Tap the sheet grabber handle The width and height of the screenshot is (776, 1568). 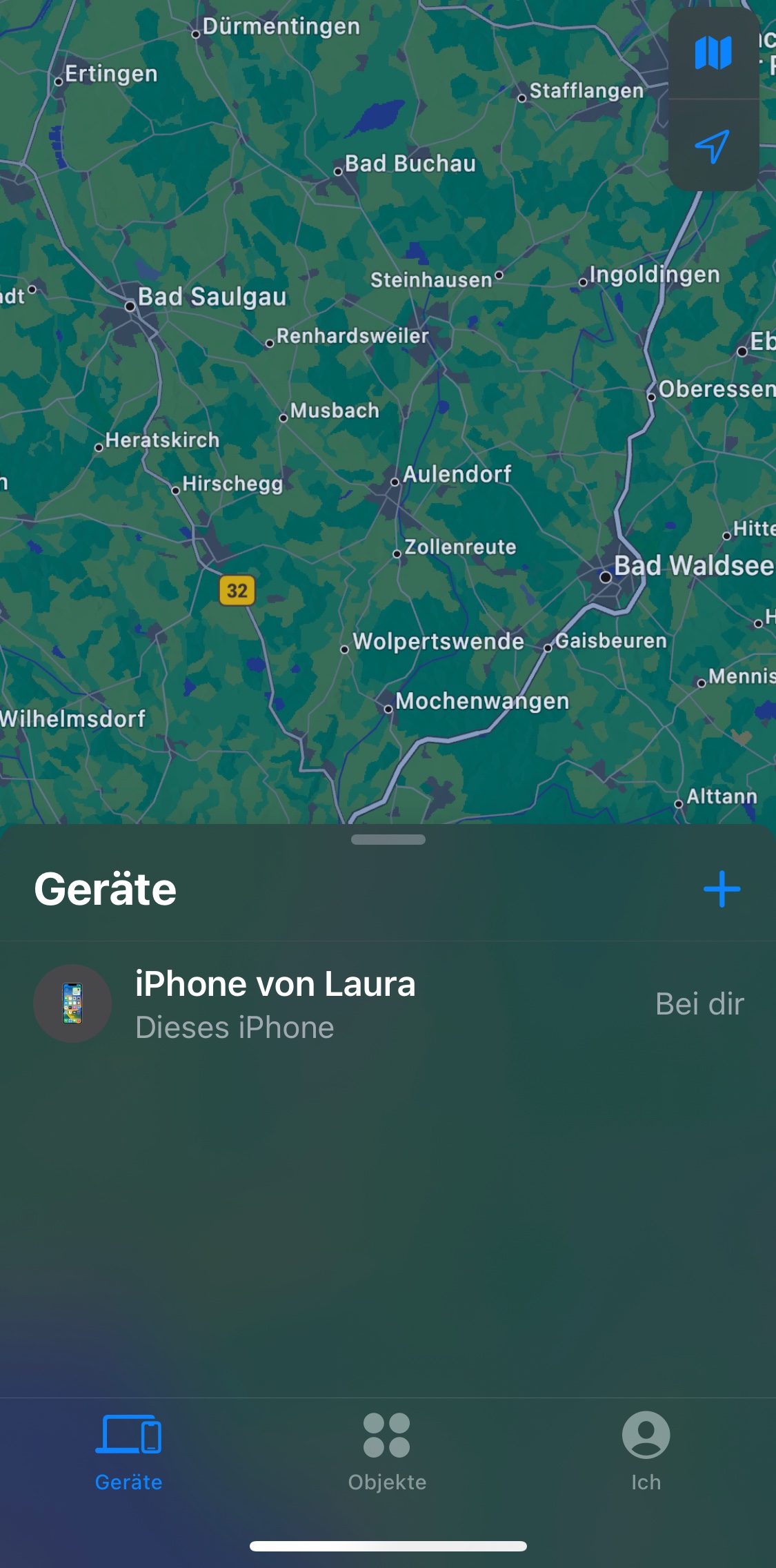coord(388,840)
